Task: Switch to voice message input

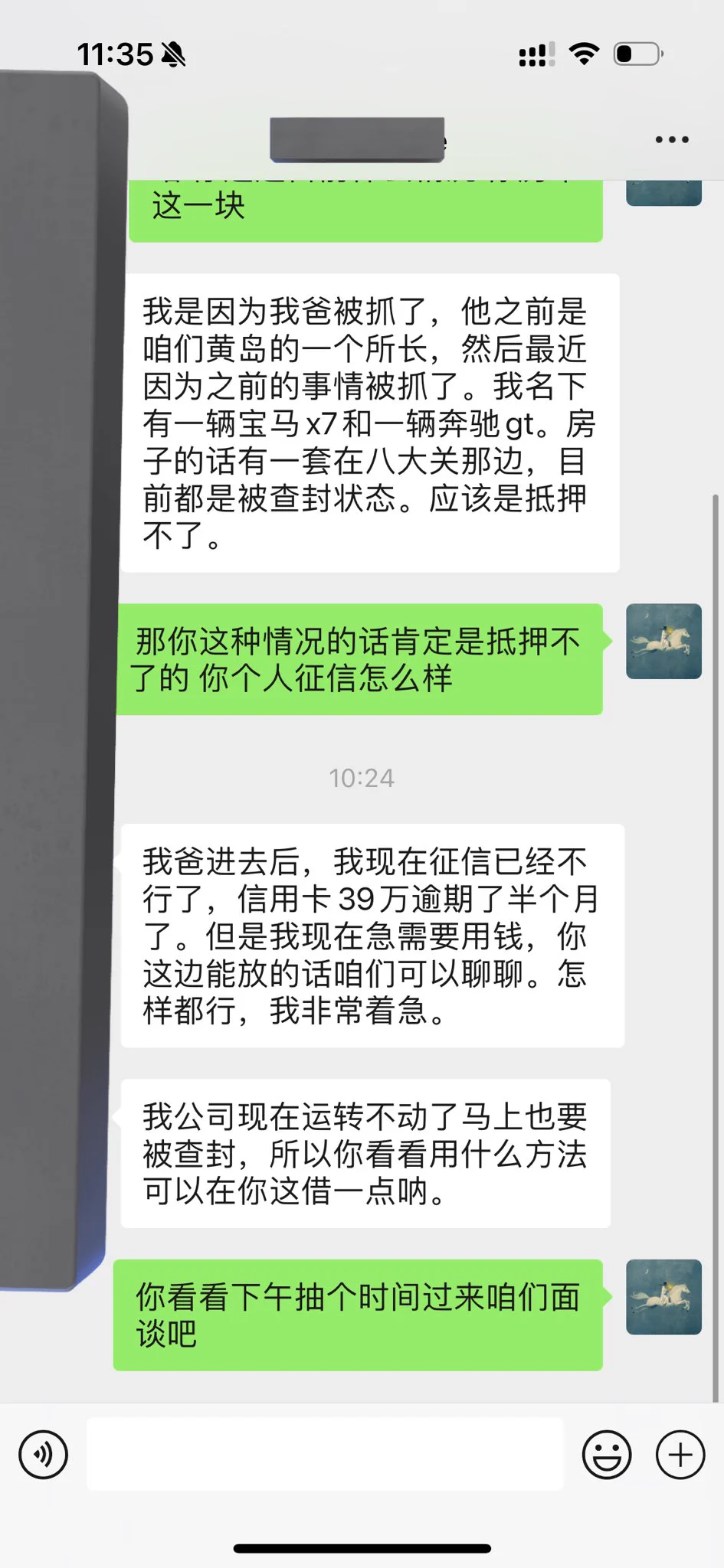Action: (44, 1455)
